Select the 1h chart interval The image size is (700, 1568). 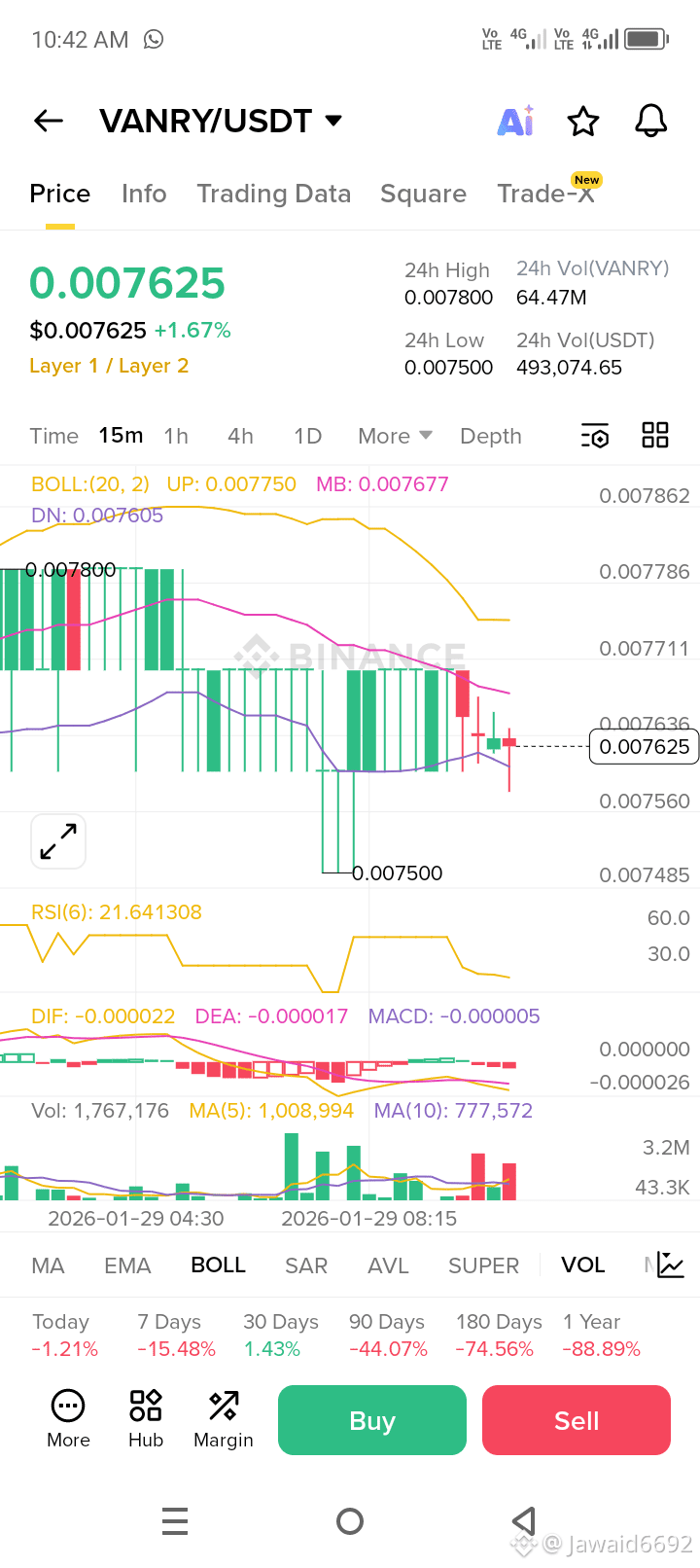[176, 436]
